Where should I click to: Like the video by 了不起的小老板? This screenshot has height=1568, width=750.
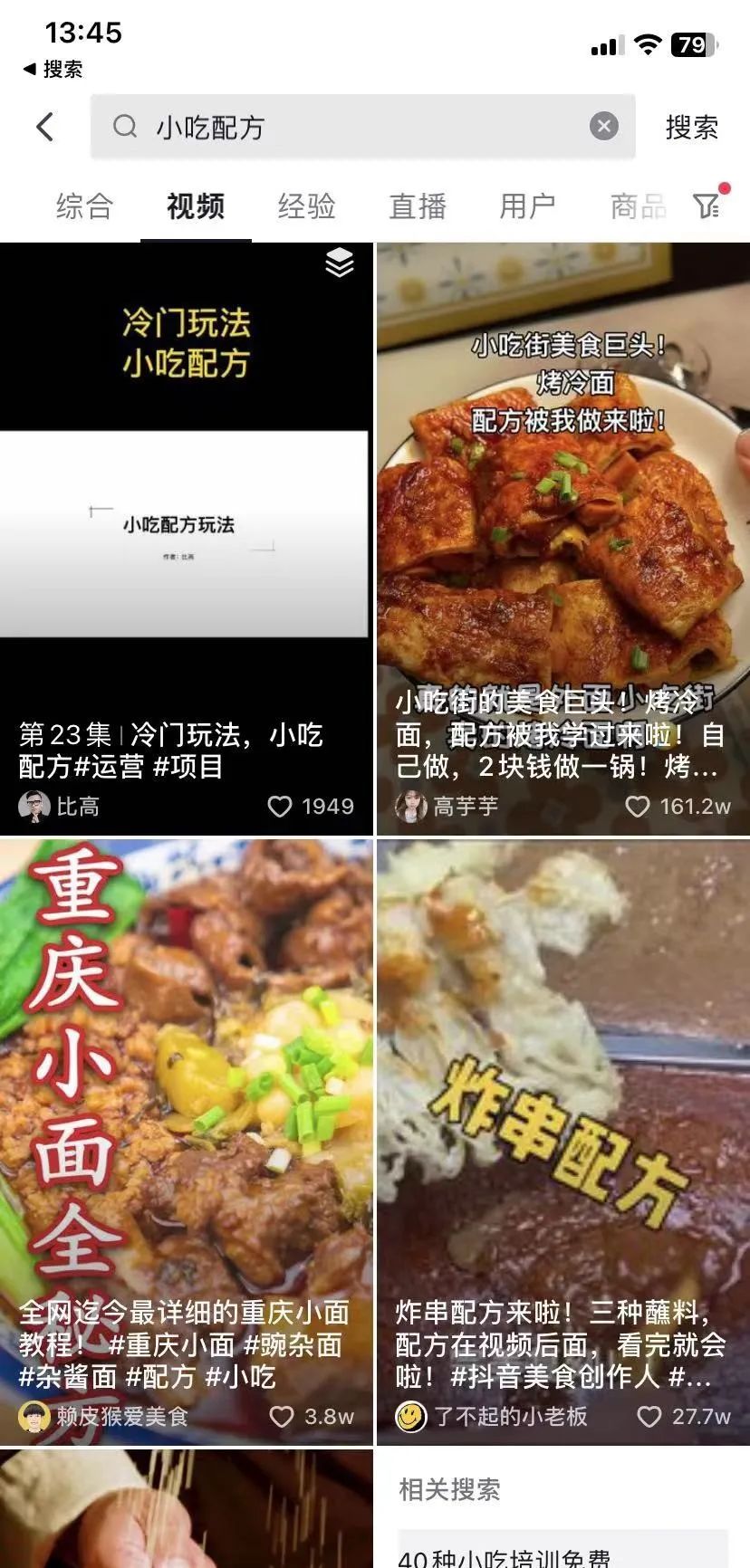[649, 1416]
